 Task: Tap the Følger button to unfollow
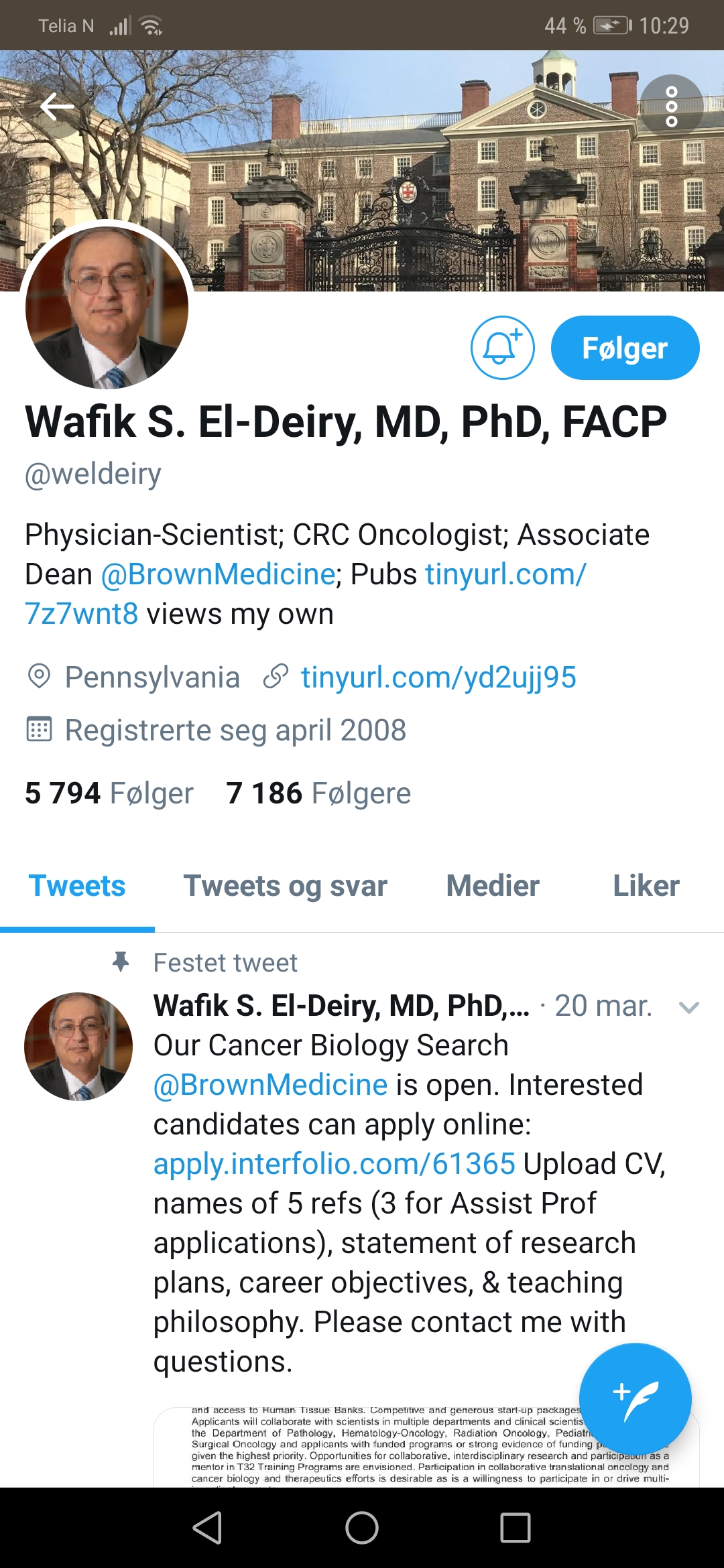point(625,348)
